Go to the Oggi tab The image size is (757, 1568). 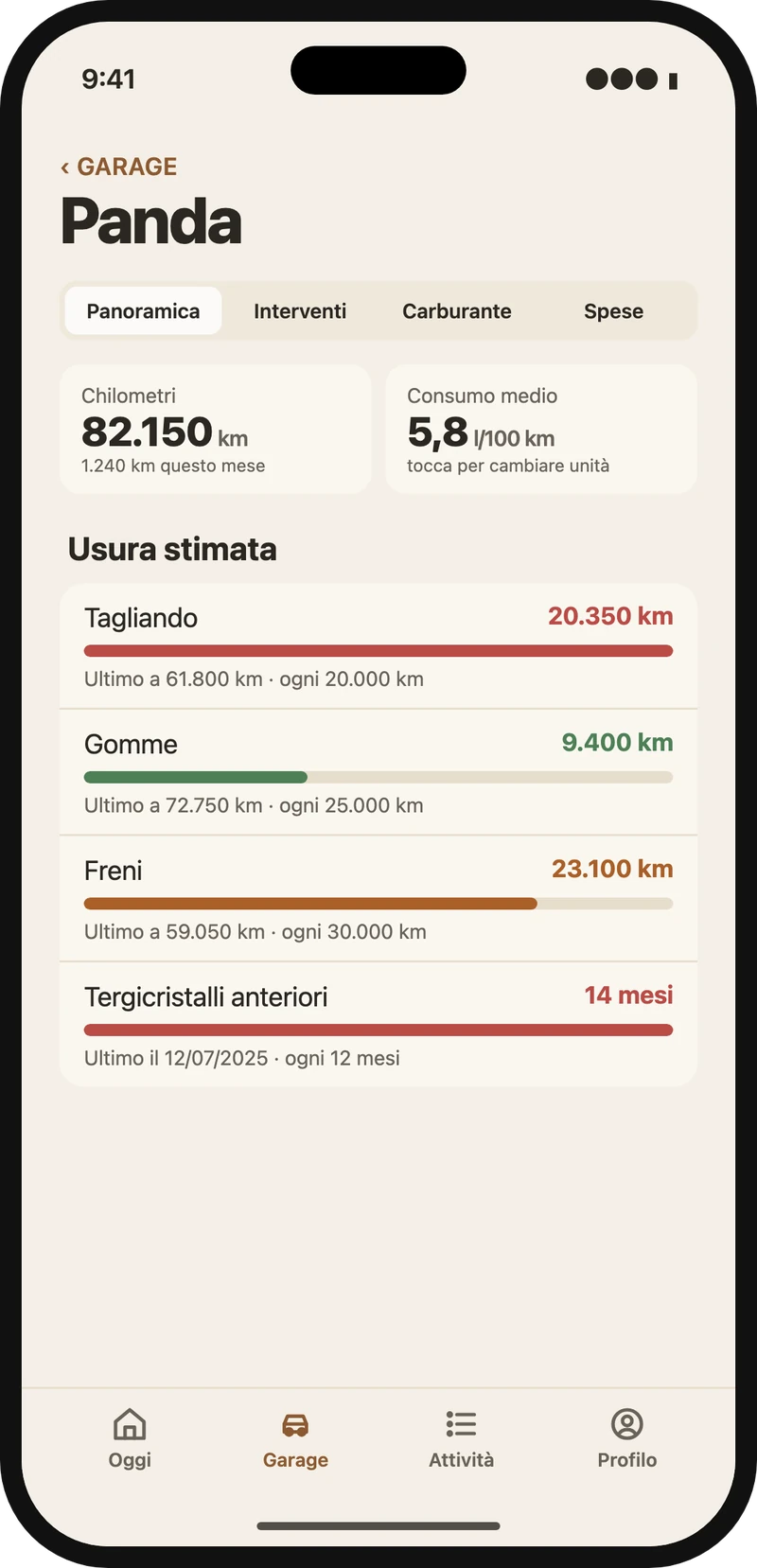[130, 1438]
